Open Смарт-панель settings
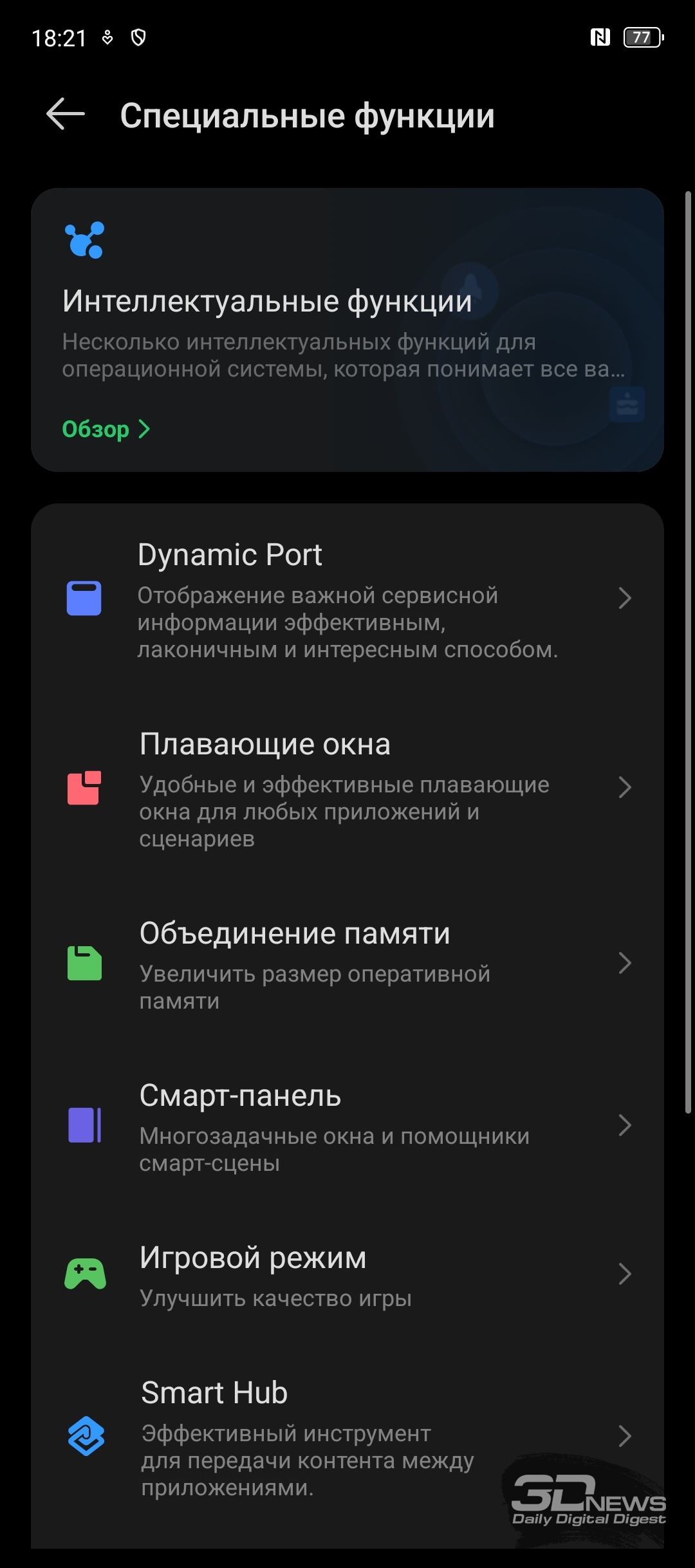The width and height of the screenshot is (695, 1568). 347,1126
